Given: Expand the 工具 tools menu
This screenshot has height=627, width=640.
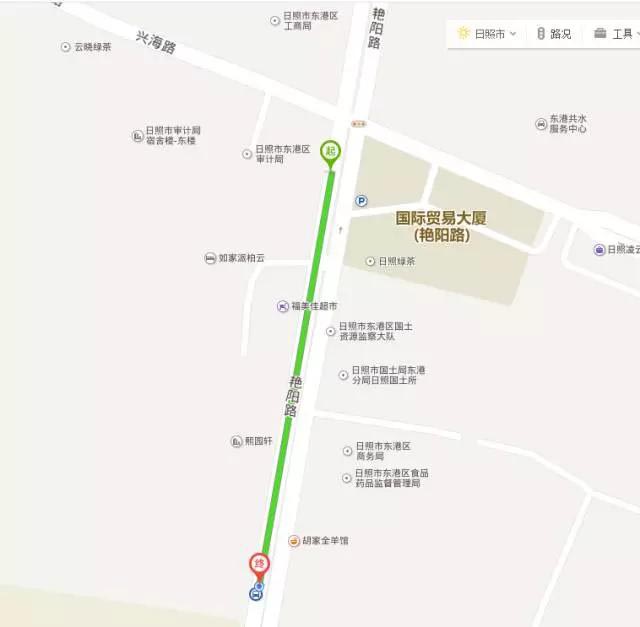Looking at the screenshot, I should coord(614,34).
